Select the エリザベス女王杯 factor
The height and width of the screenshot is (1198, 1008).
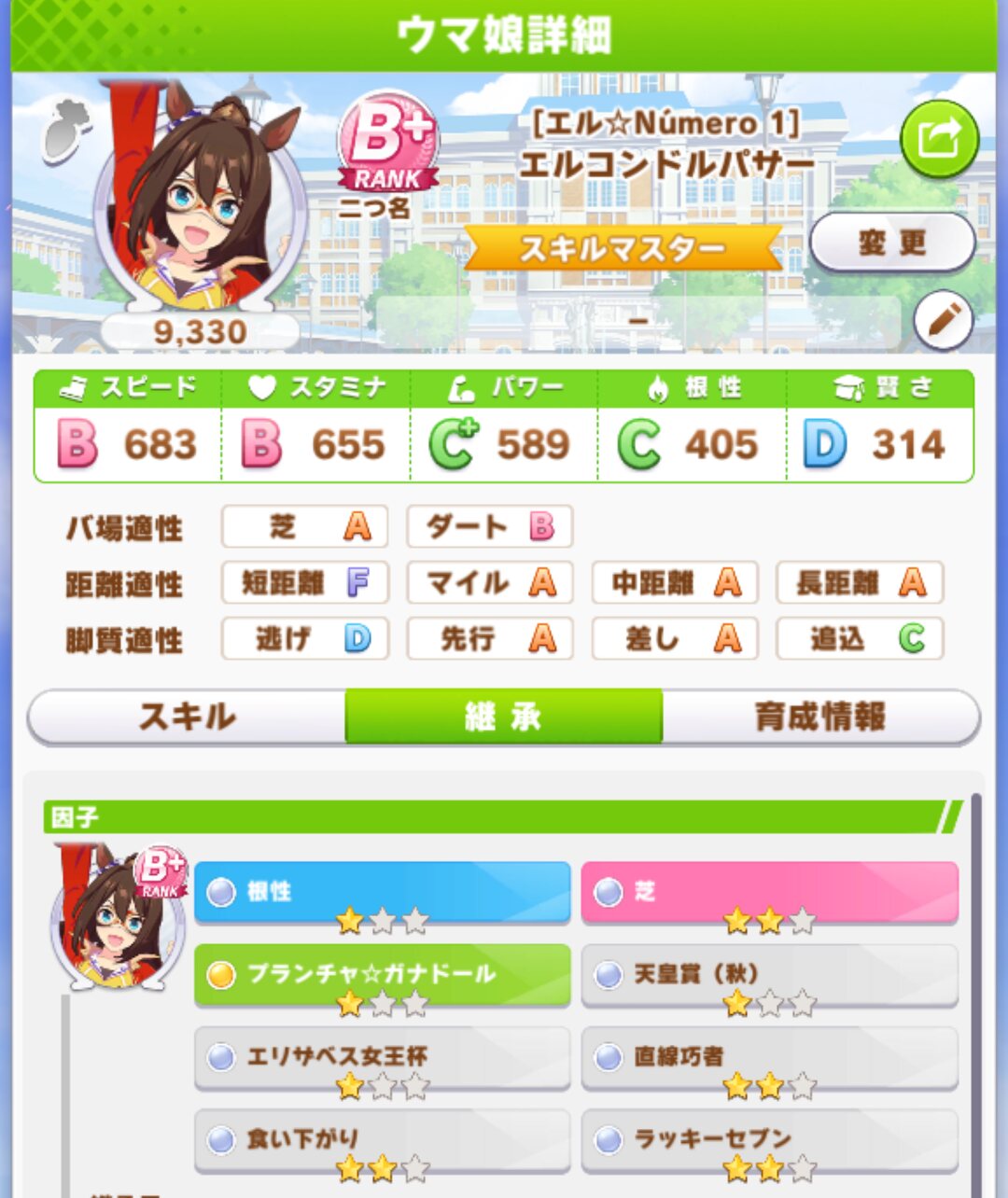[382, 1057]
